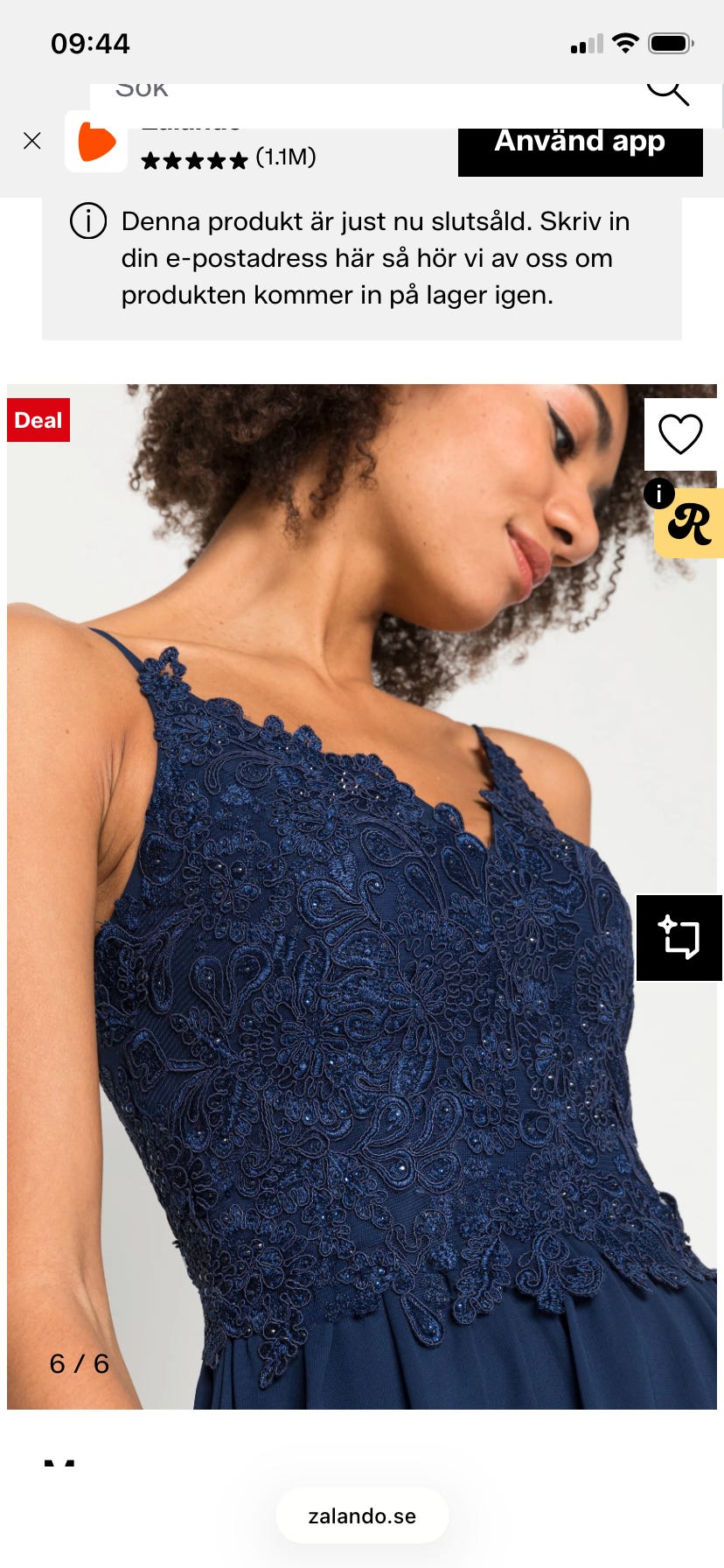Tap the Sök search field
Viewport: 724px width, 1568px height.
pyautogui.click(x=350, y=91)
